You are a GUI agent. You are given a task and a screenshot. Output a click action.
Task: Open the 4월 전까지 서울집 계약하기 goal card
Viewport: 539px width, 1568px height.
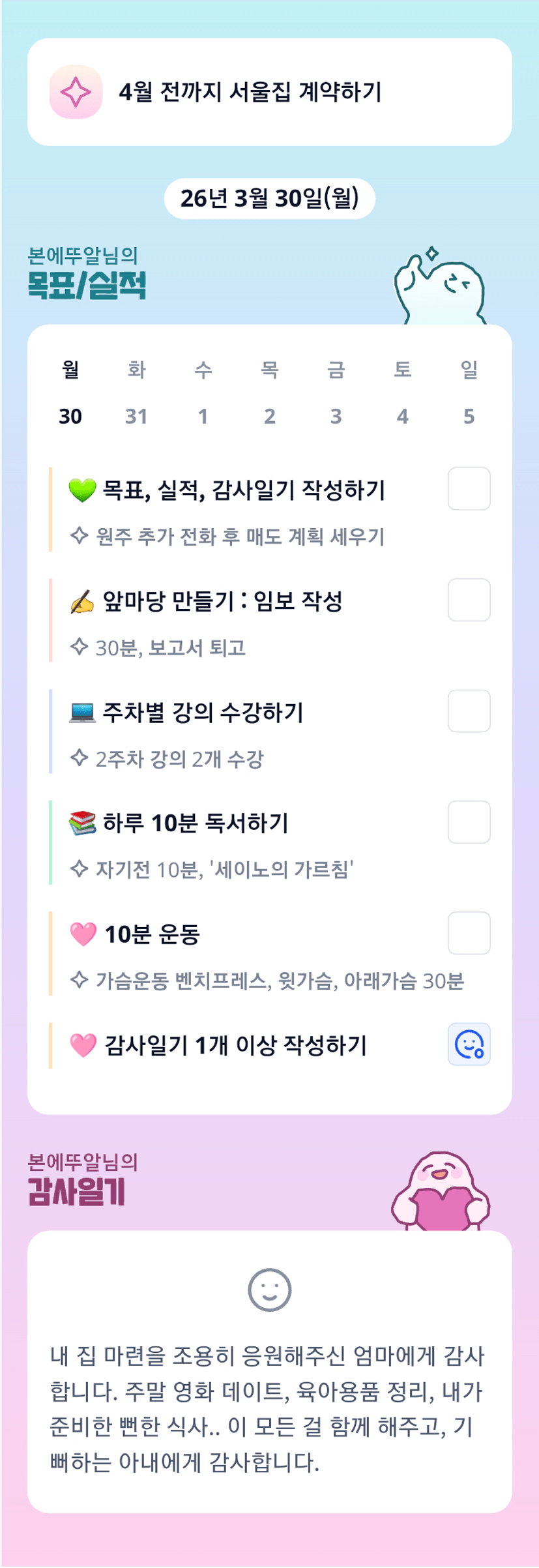tap(269, 92)
